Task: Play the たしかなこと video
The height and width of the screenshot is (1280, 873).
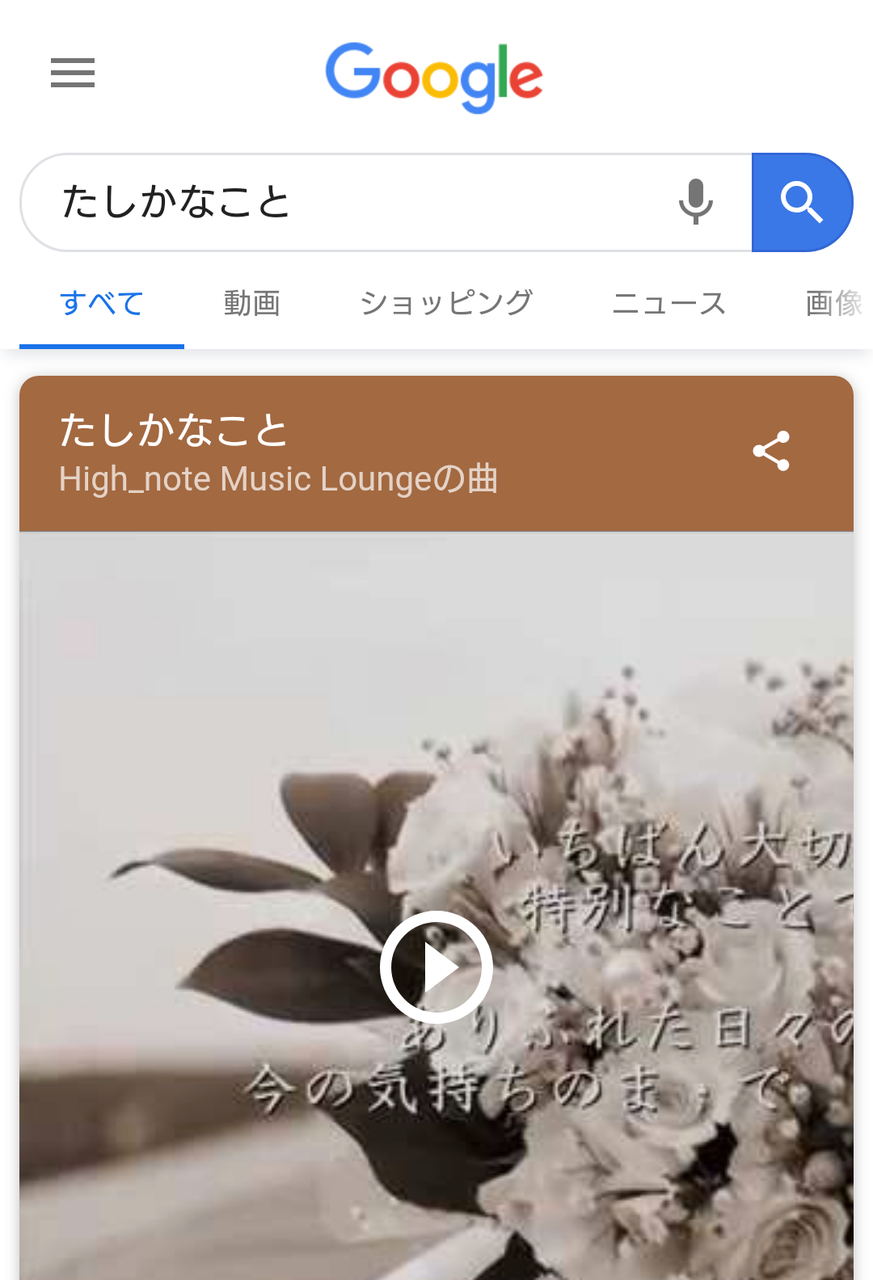Action: 436,967
